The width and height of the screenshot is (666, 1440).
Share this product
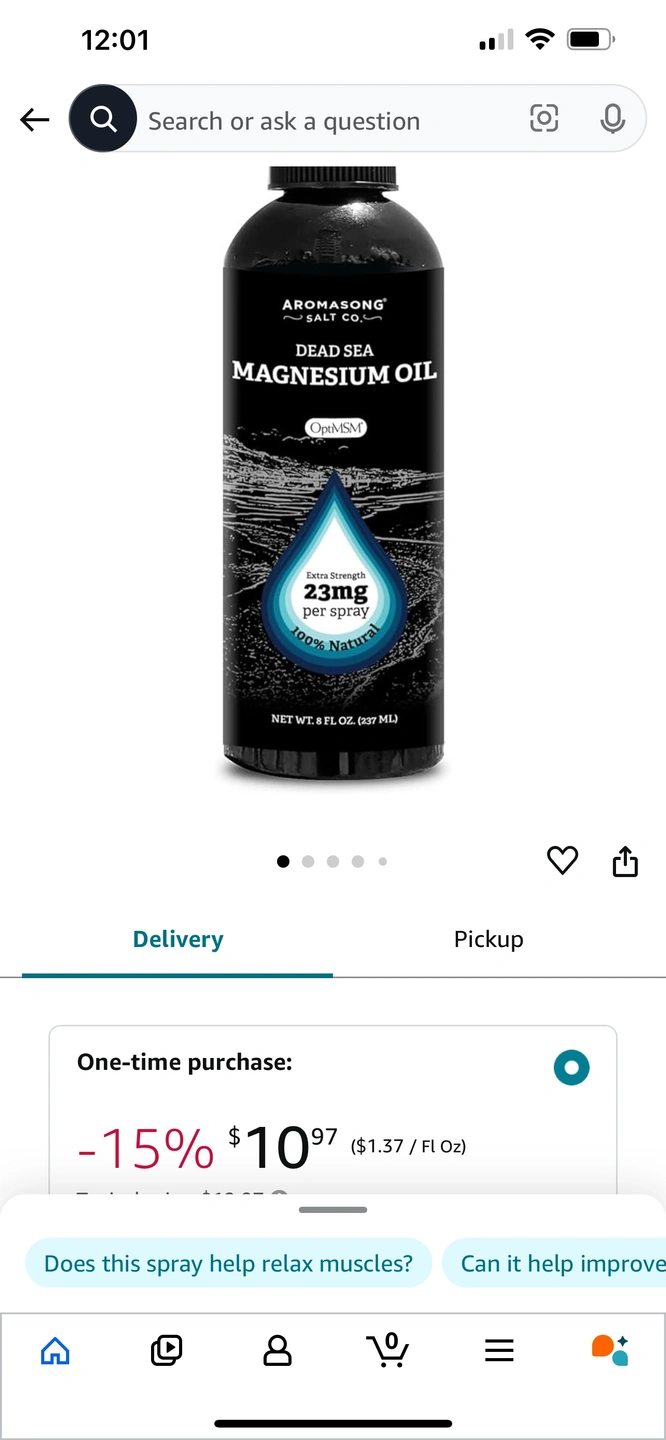coord(625,860)
